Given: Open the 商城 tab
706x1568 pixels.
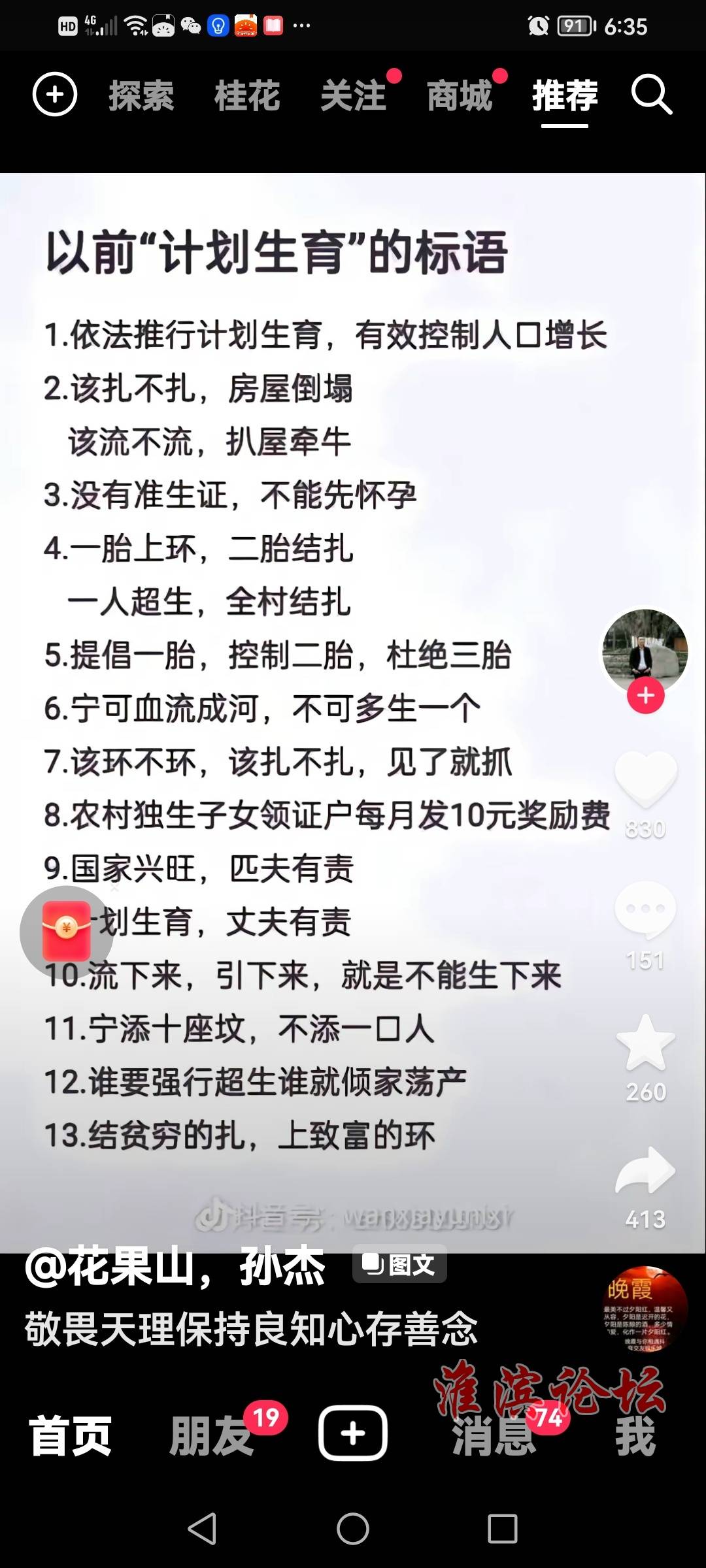Looking at the screenshot, I should (460, 96).
